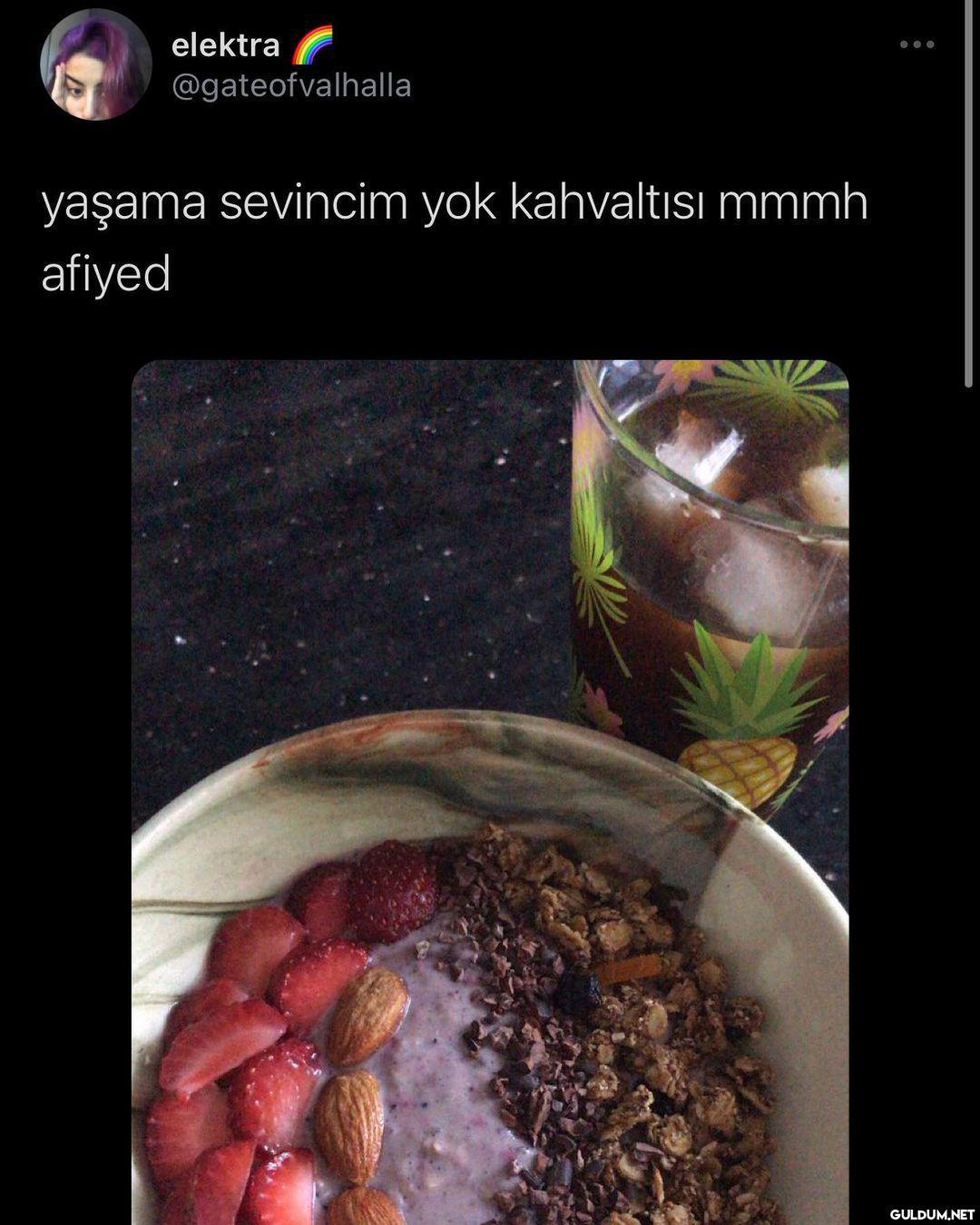Open the tweet's three-dot overflow menu
Screen dimensions: 980x1225
(x=916, y=44)
